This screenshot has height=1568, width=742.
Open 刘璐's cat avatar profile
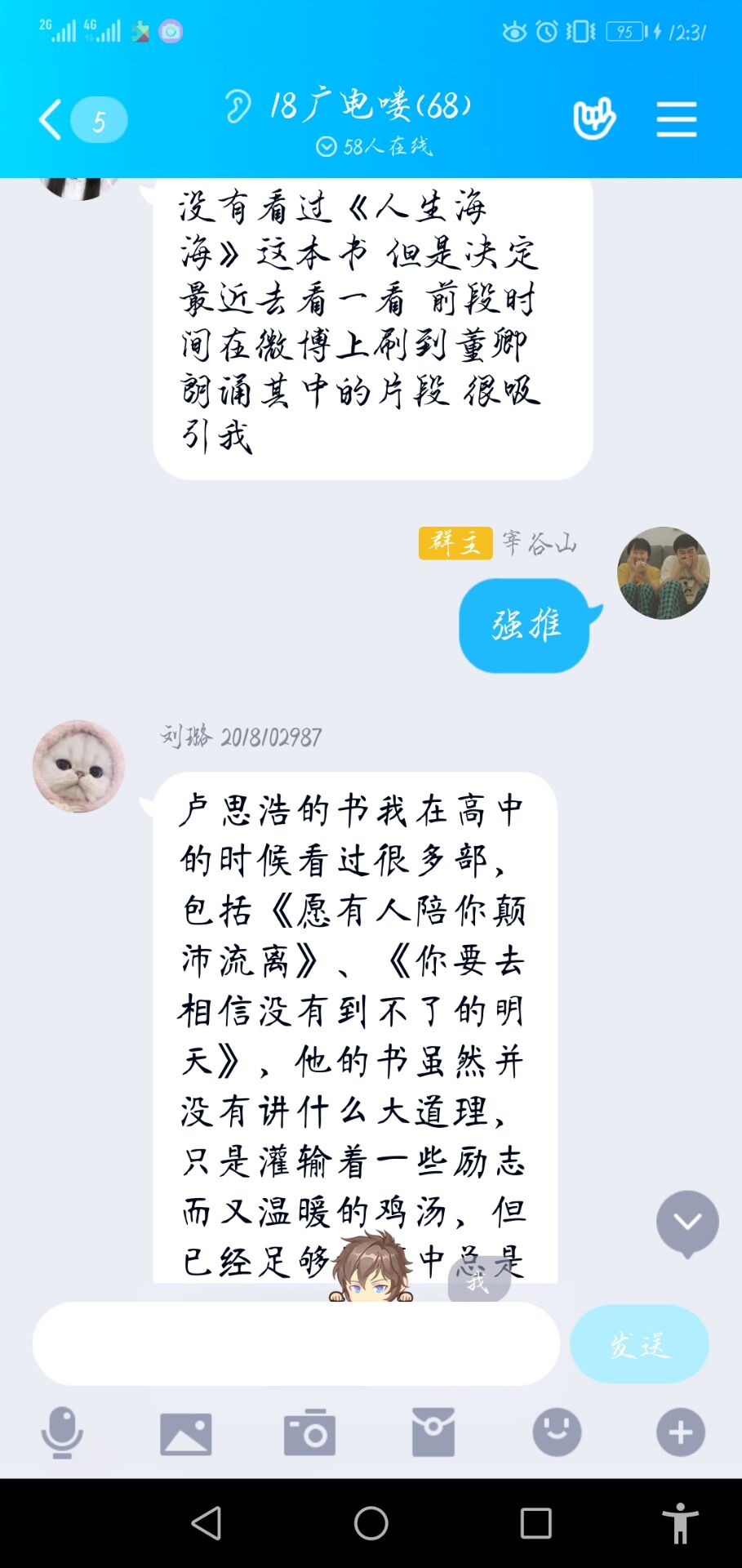pos(78,766)
